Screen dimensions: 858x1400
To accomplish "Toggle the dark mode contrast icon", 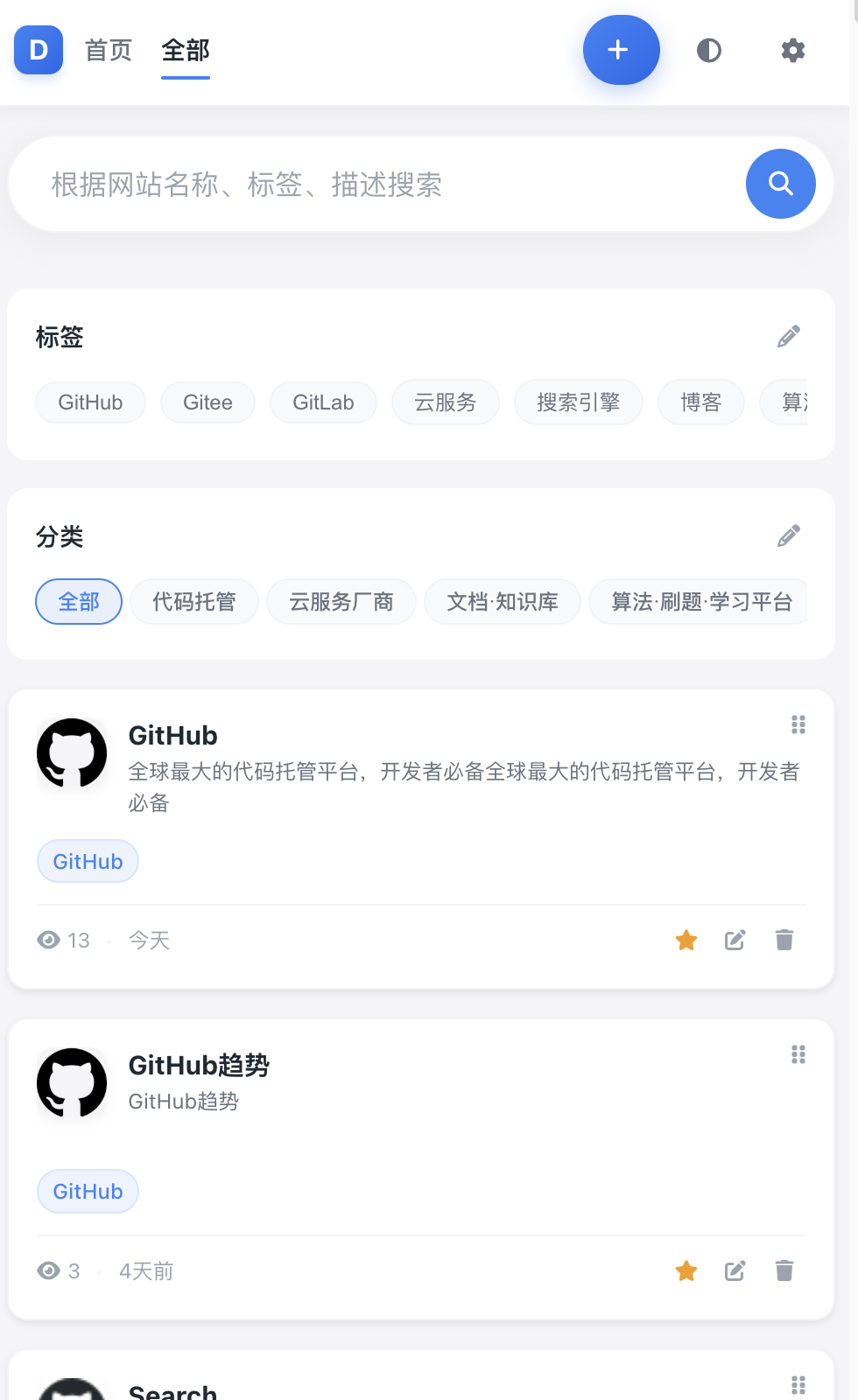I will (x=708, y=51).
